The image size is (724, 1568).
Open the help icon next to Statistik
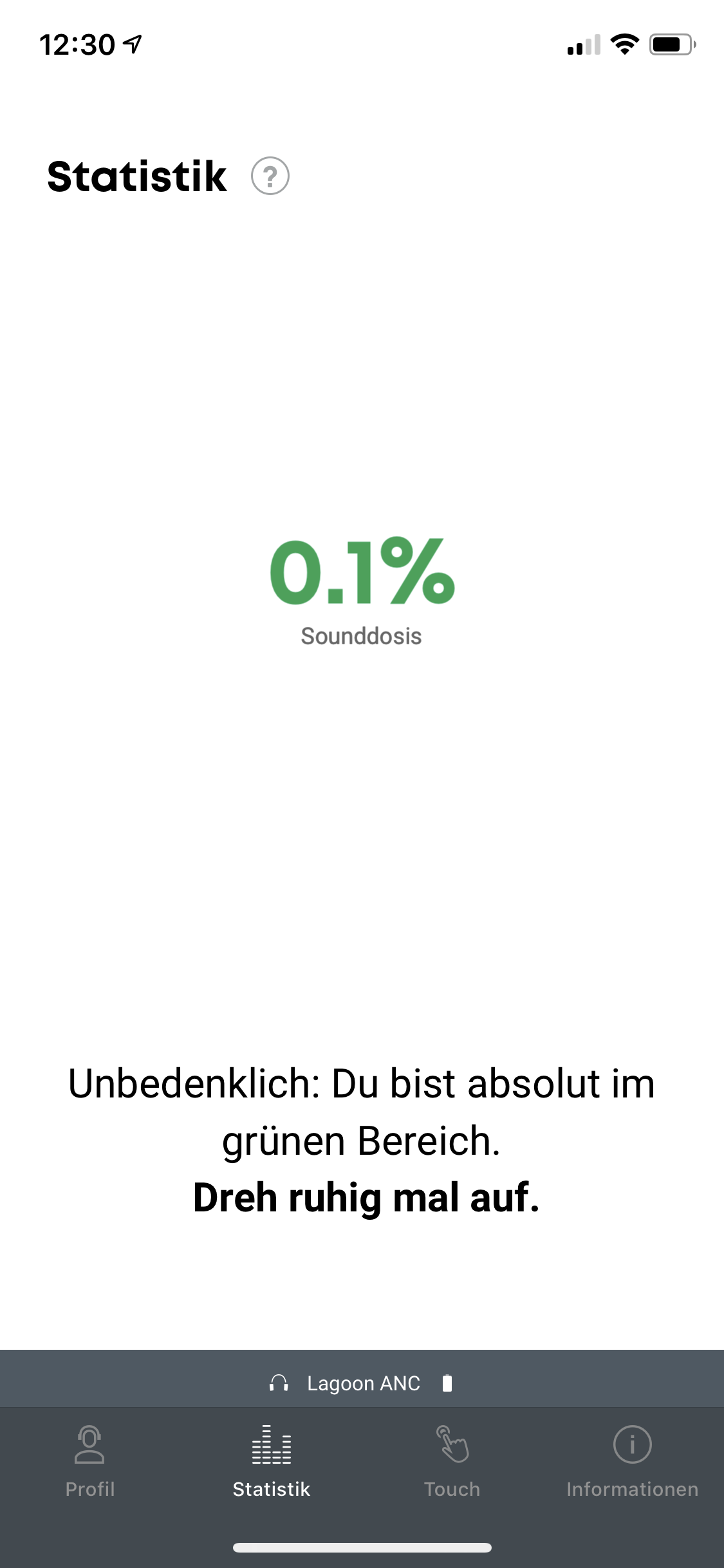(270, 176)
